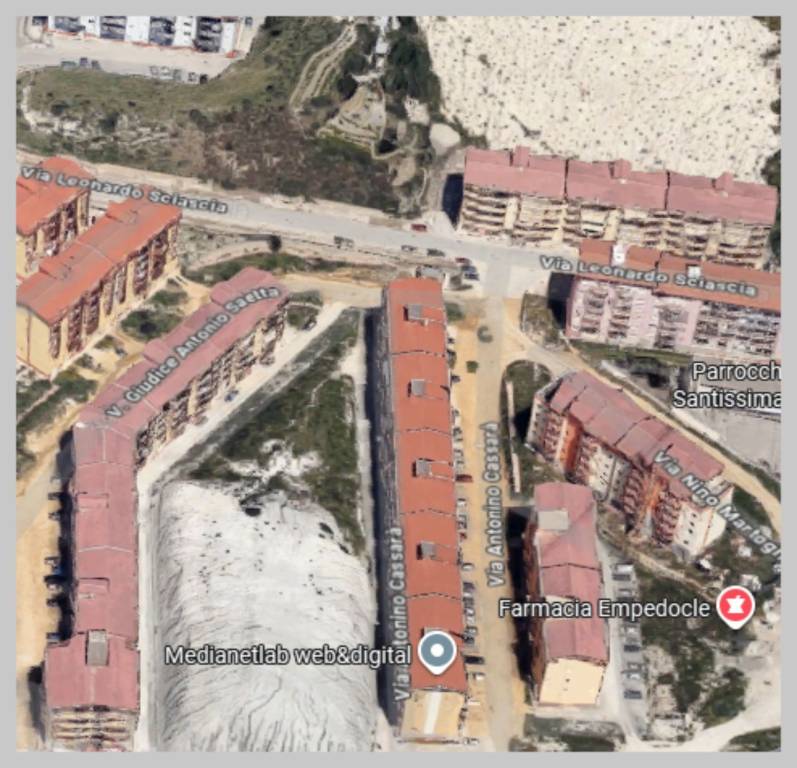Open the Parrocchia Santissima place label
The height and width of the screenshot is (768, 797).
pyautogui.click(x=731, y=385)
